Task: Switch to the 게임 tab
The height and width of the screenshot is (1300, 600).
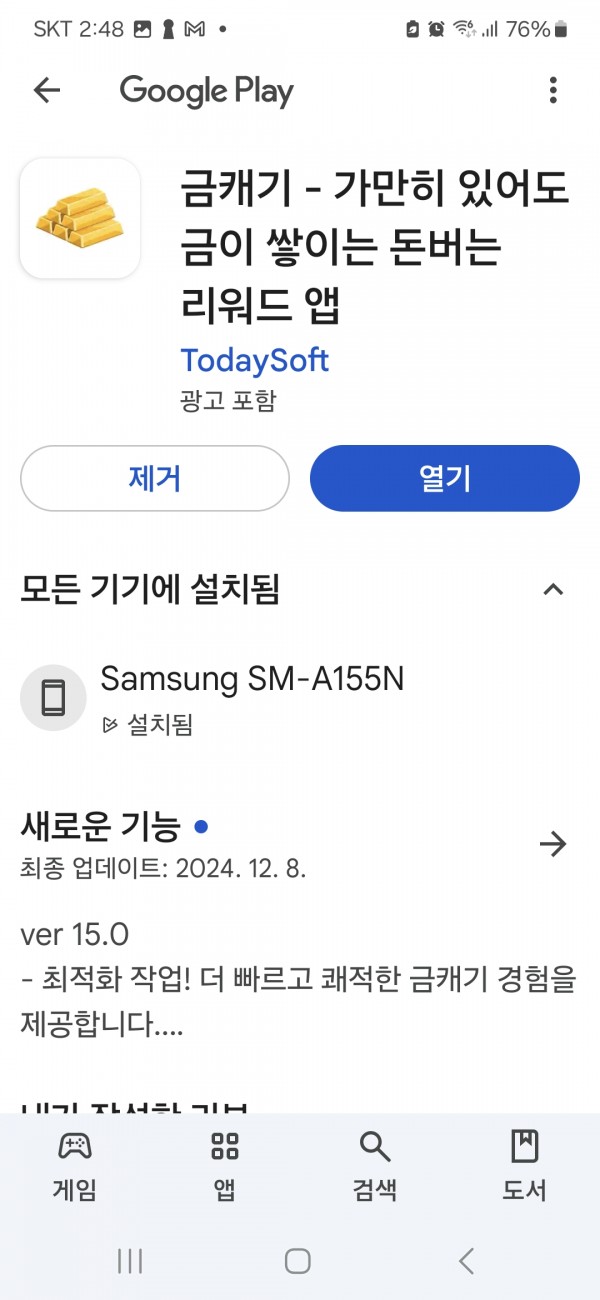Action: click(75, 1166)
